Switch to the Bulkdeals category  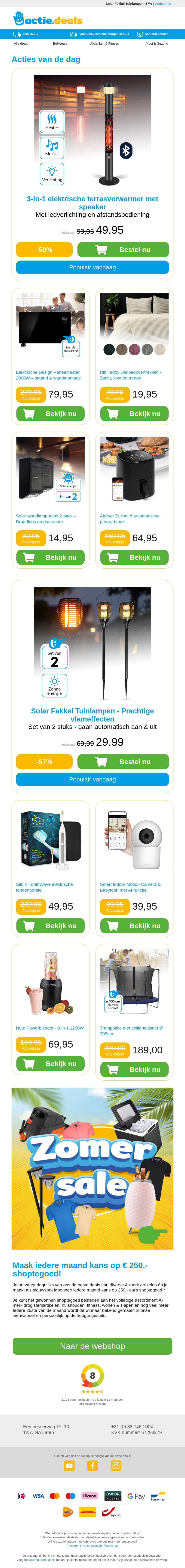[x=60, y=44]
